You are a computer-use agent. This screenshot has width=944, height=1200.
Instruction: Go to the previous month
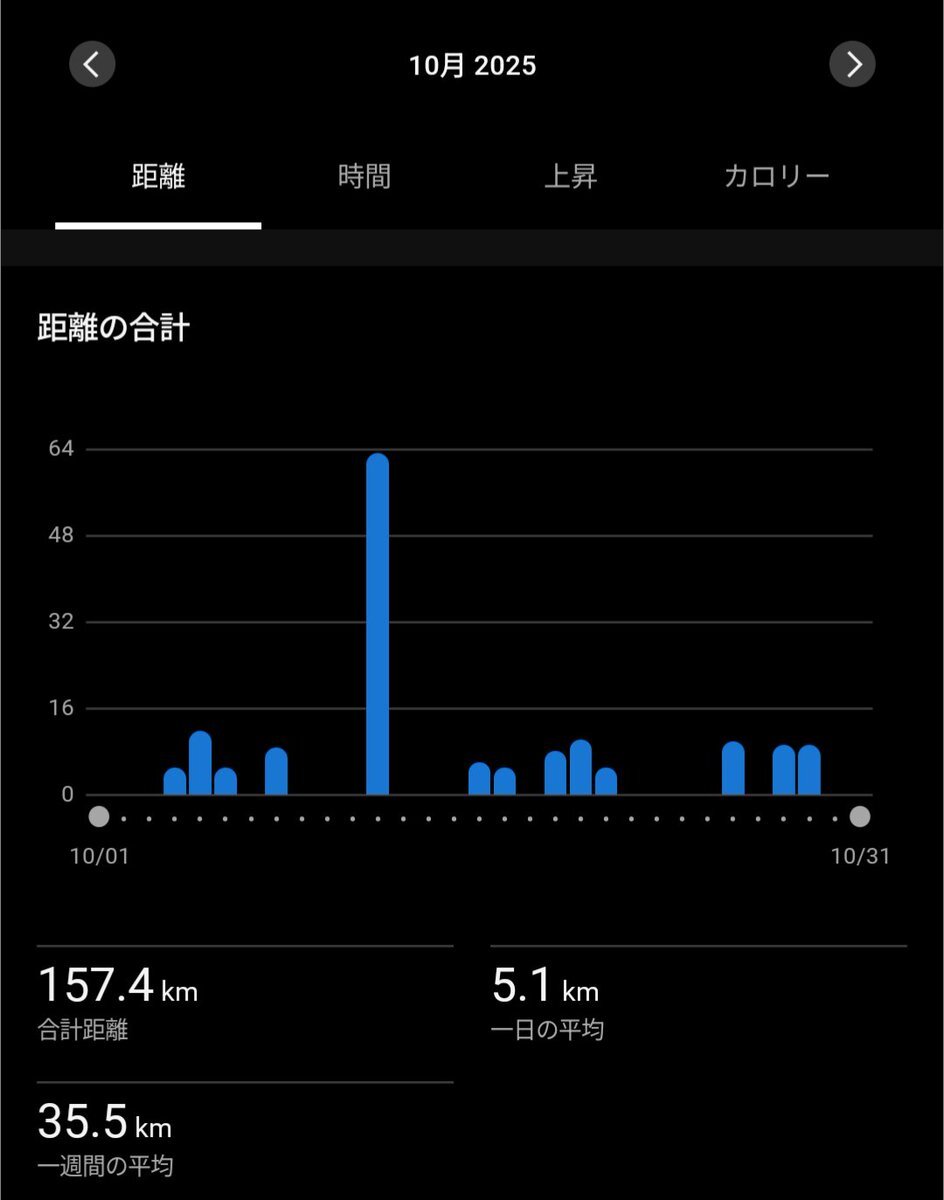click(92, 65)
